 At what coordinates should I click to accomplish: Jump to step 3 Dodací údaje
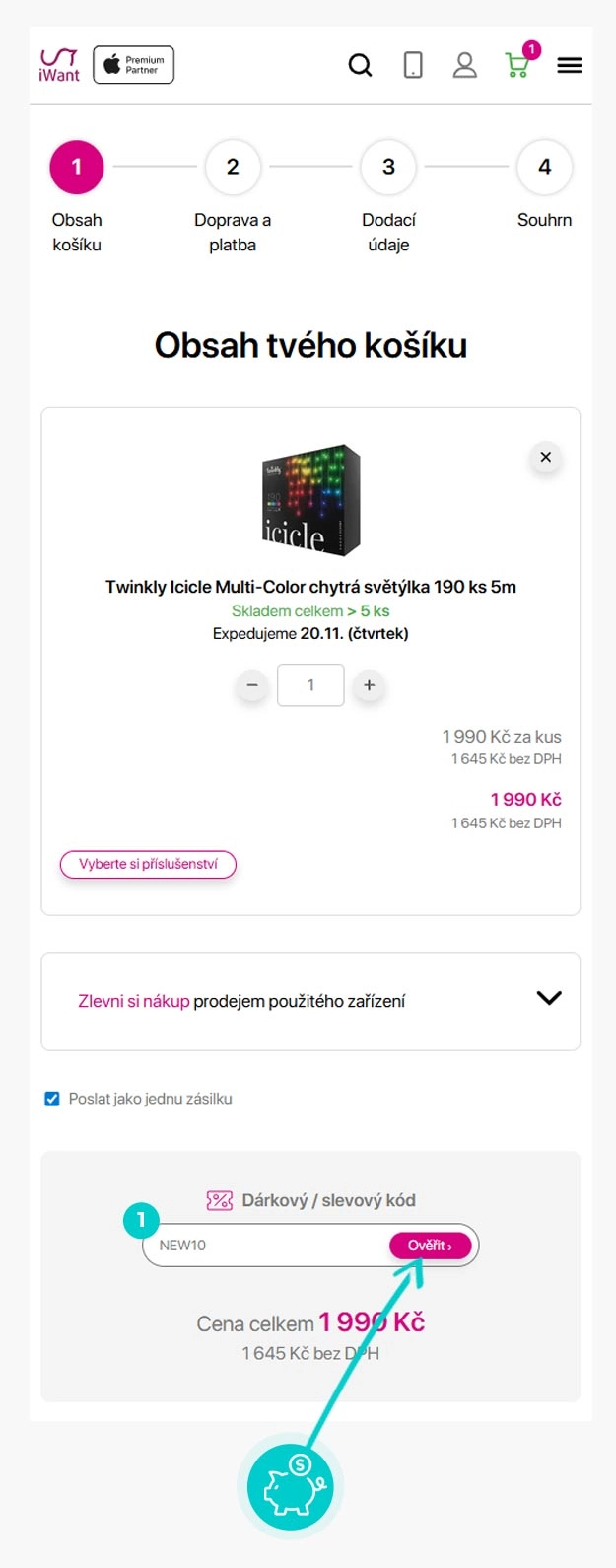click(x=388, y=168)
